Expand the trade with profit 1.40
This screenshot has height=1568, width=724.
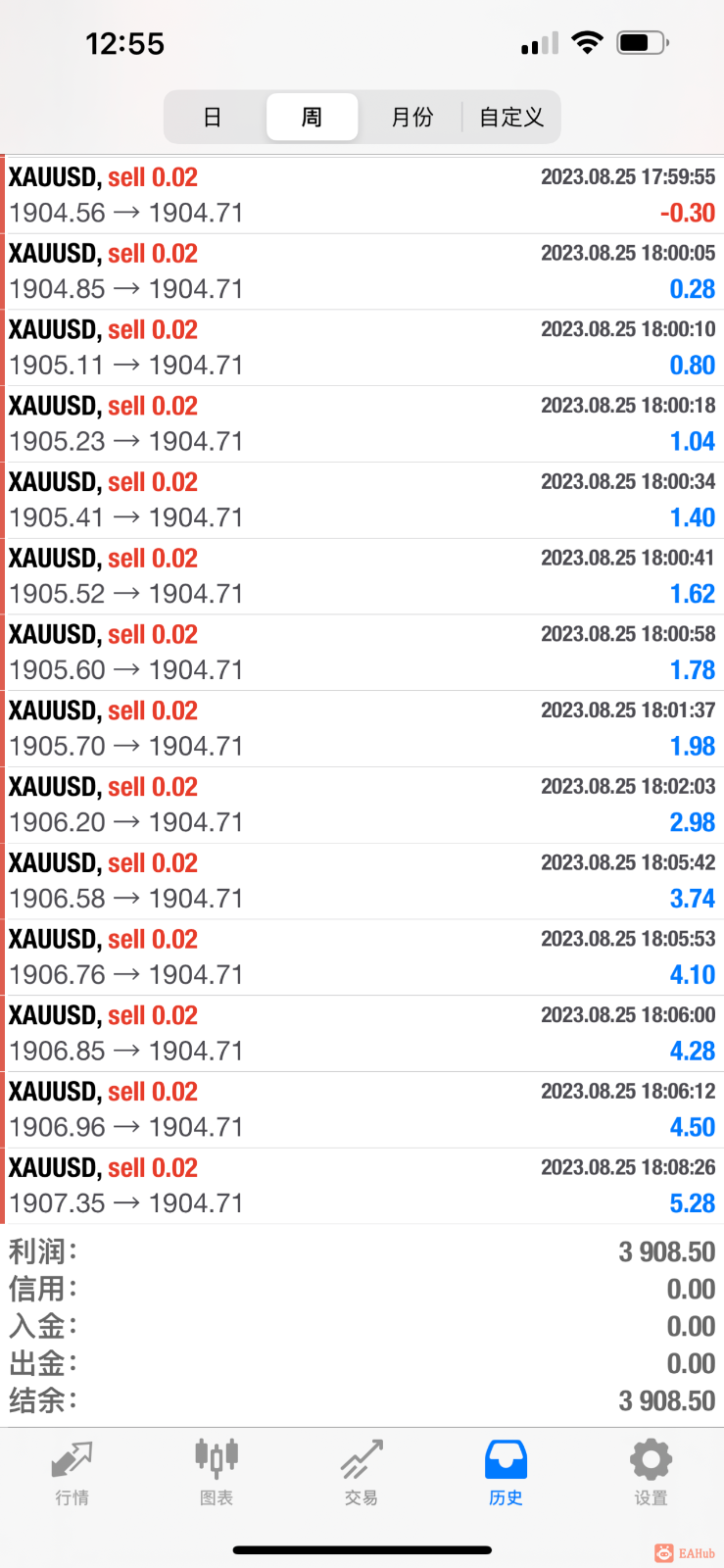pyautogui.click(x=362, y=500)
